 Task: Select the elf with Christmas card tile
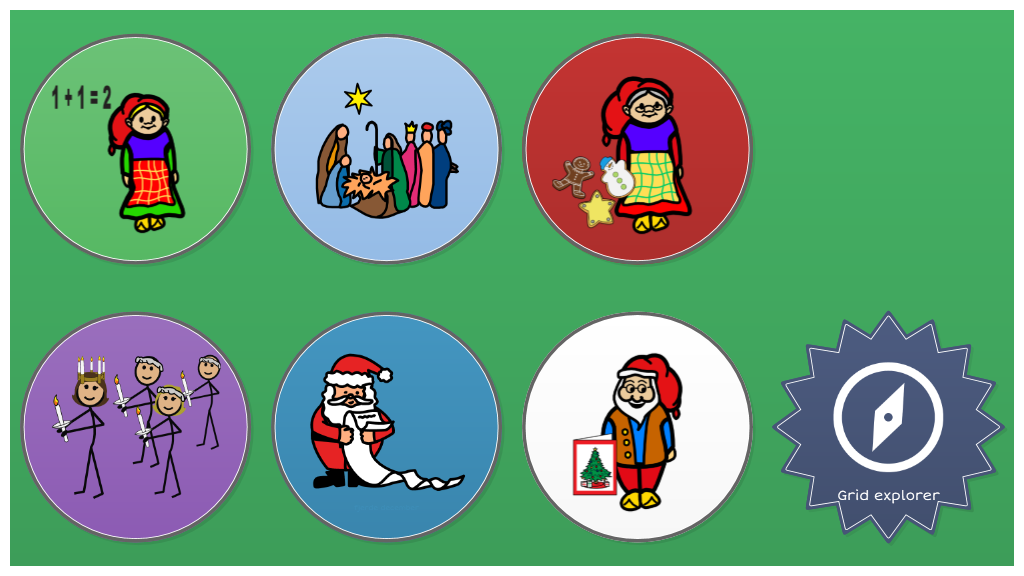[x=637, y=427]
